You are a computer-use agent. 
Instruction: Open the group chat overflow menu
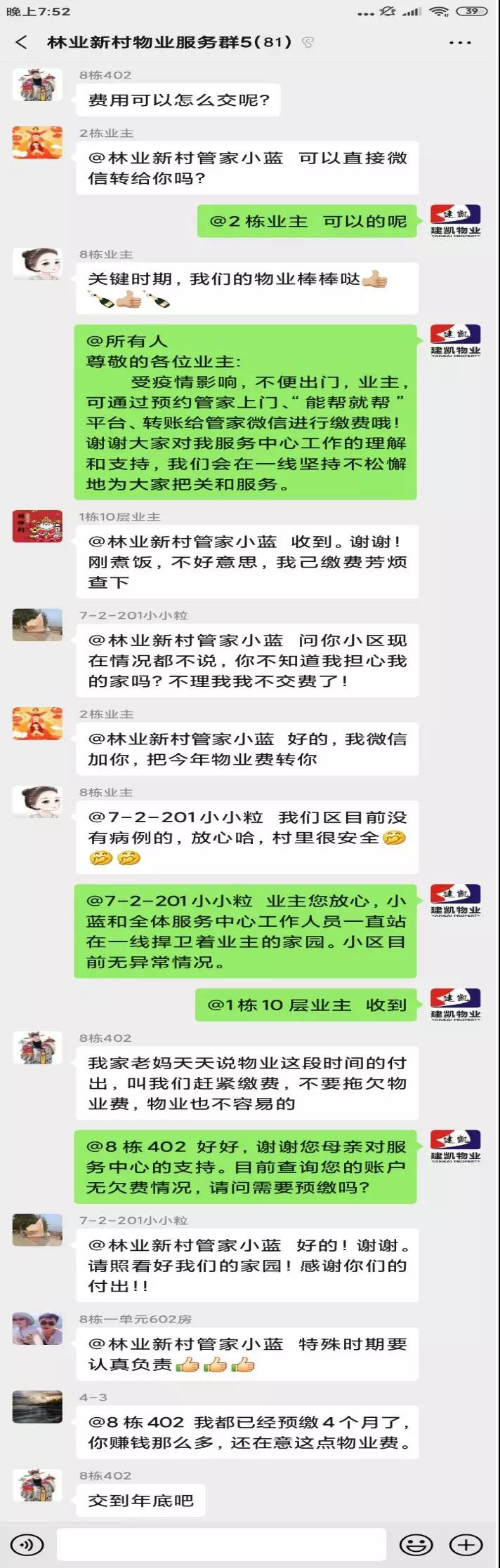460,43
